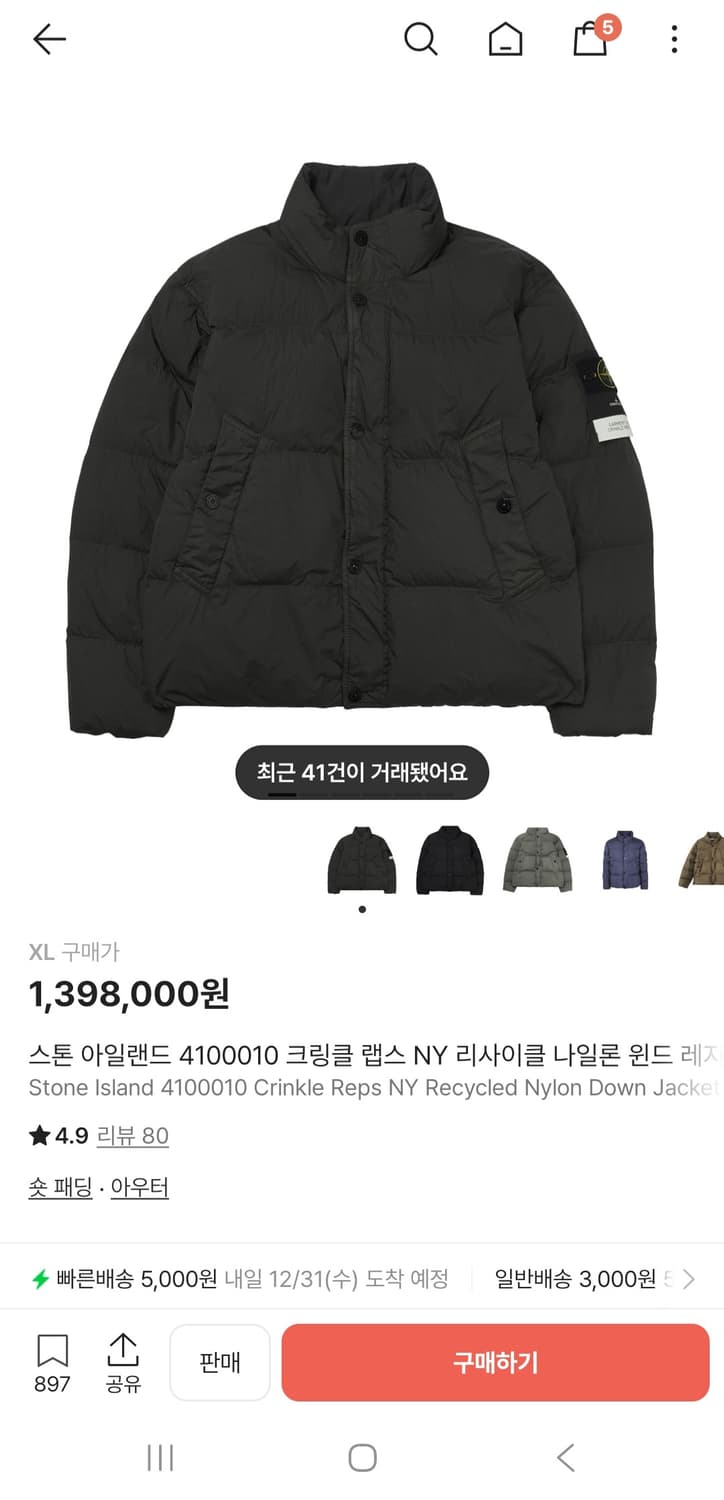Toggle the bookmark save showing 897

coord(51,1362)
